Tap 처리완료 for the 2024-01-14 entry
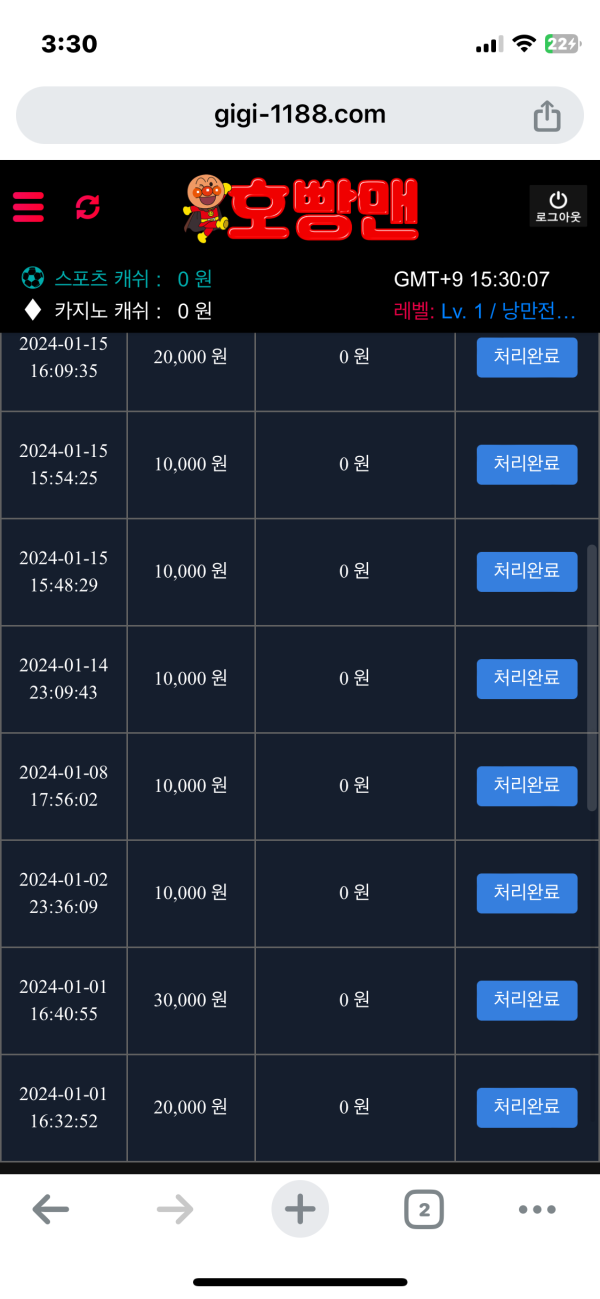 pyautogui.click(x=527, y=678)
